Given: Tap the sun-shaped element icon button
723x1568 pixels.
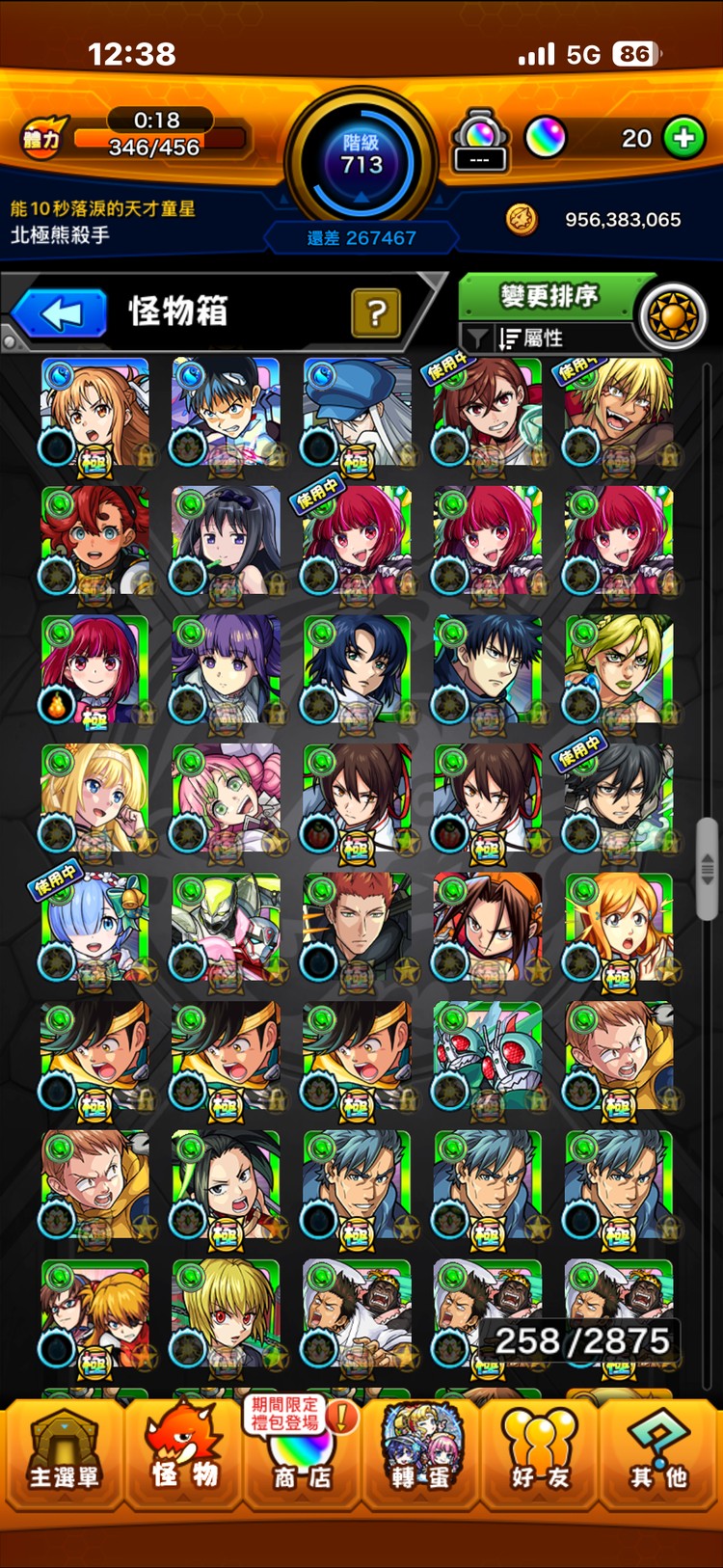Looking at the screenshot, I should [x=673, y=315].
